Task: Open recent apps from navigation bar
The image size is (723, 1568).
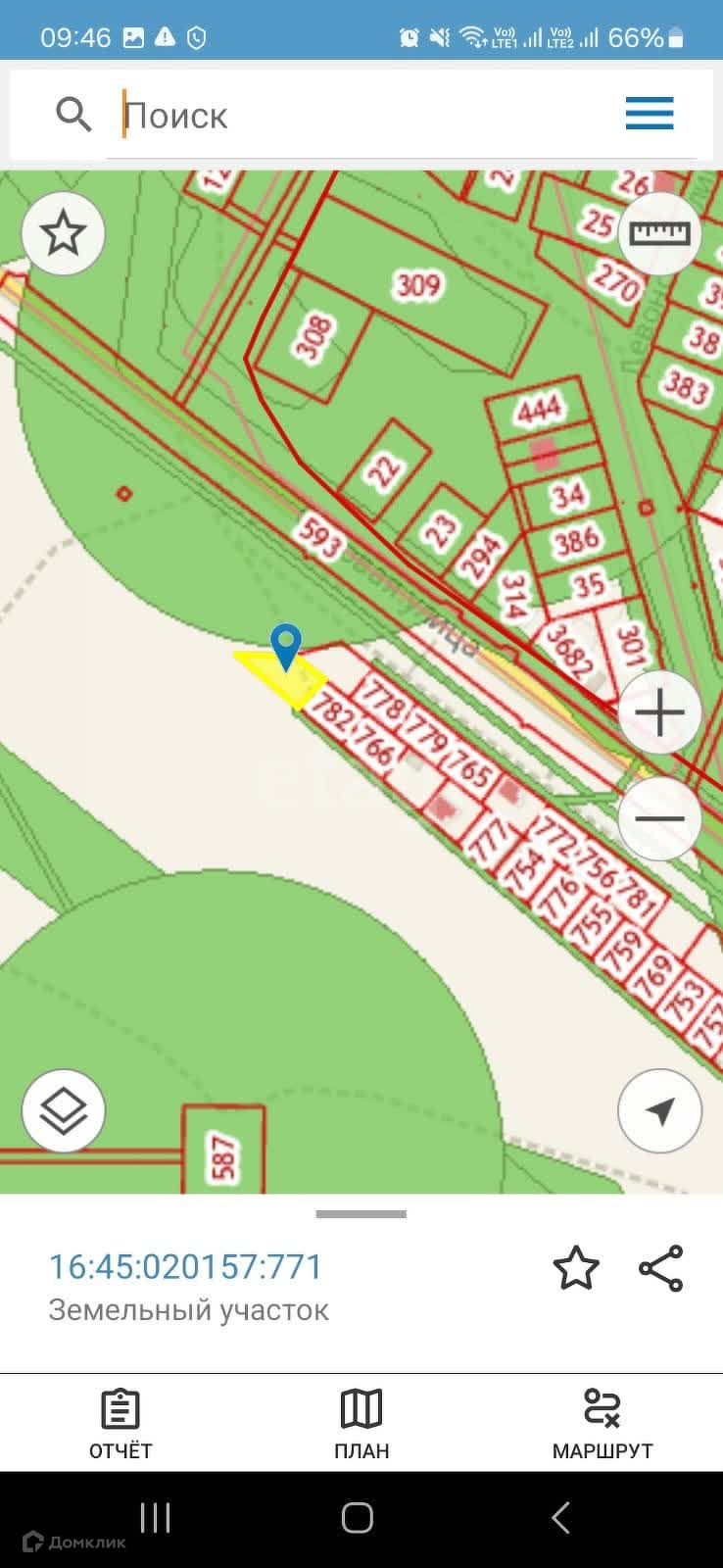Action: pyautogui.click(x=156, y=1518)
